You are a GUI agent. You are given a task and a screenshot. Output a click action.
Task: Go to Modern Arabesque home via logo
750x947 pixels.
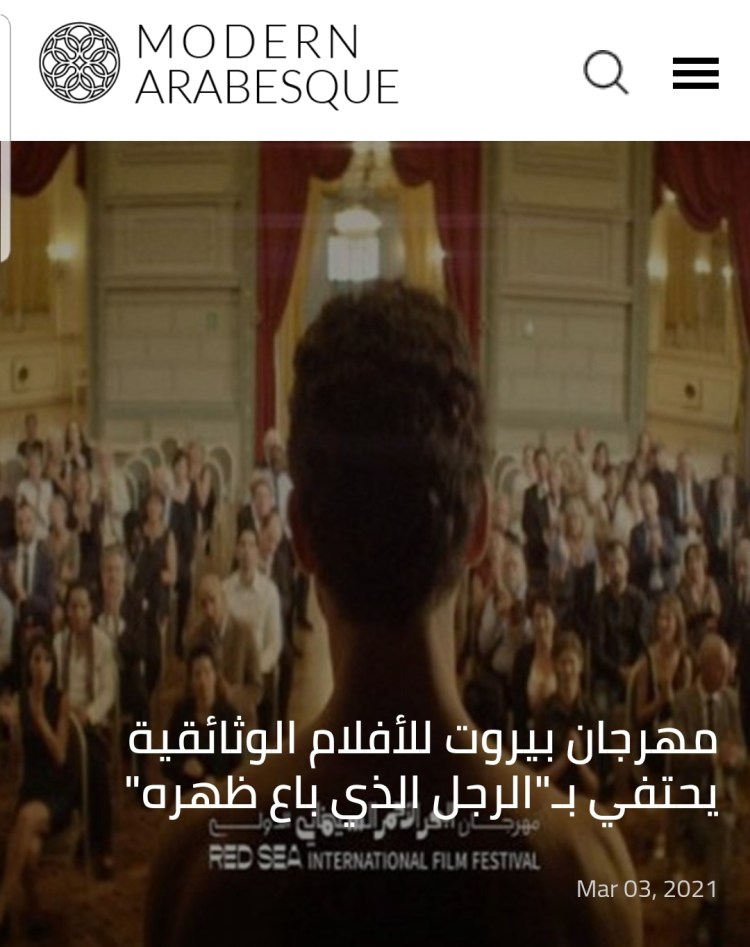(x=220, y=64)
